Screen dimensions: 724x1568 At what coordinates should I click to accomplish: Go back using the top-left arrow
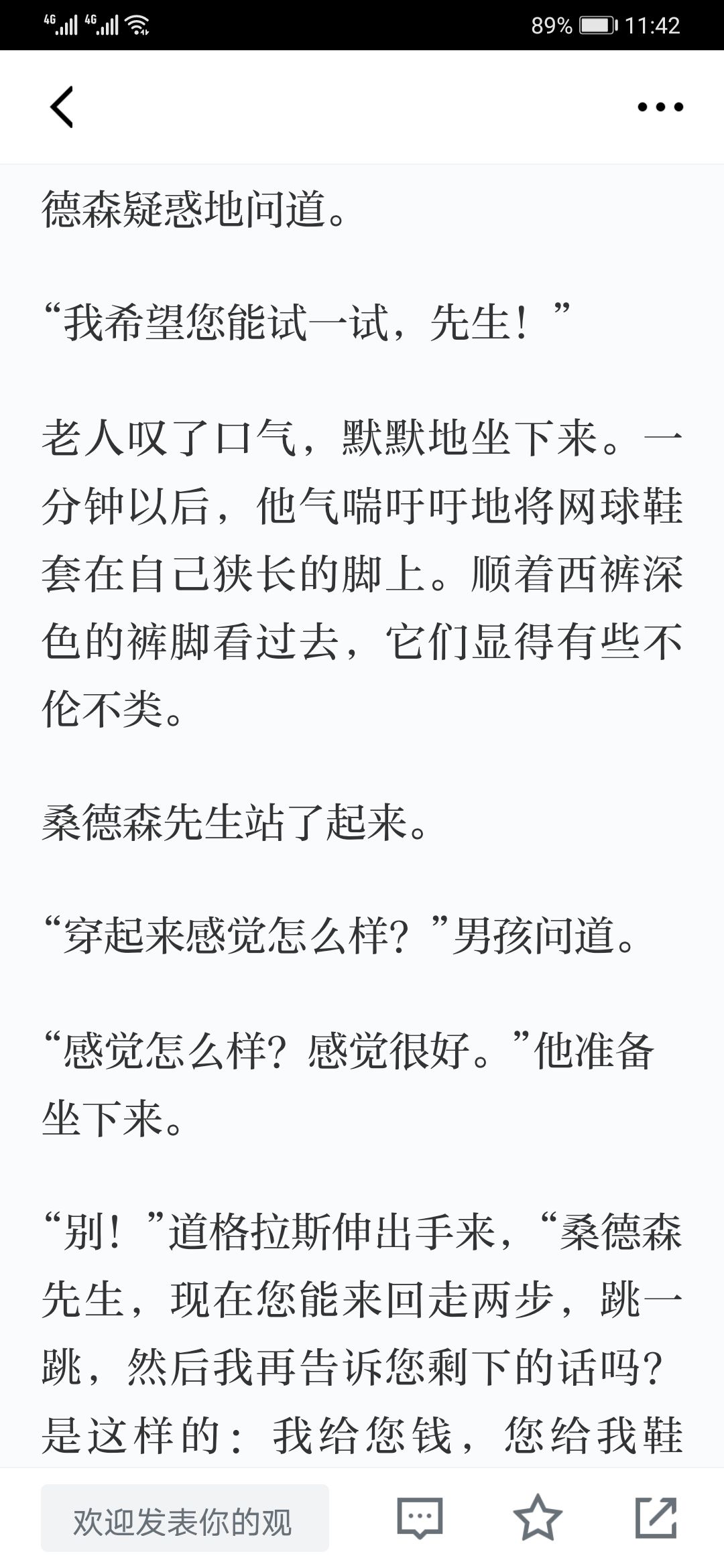(x=62, y=107)
